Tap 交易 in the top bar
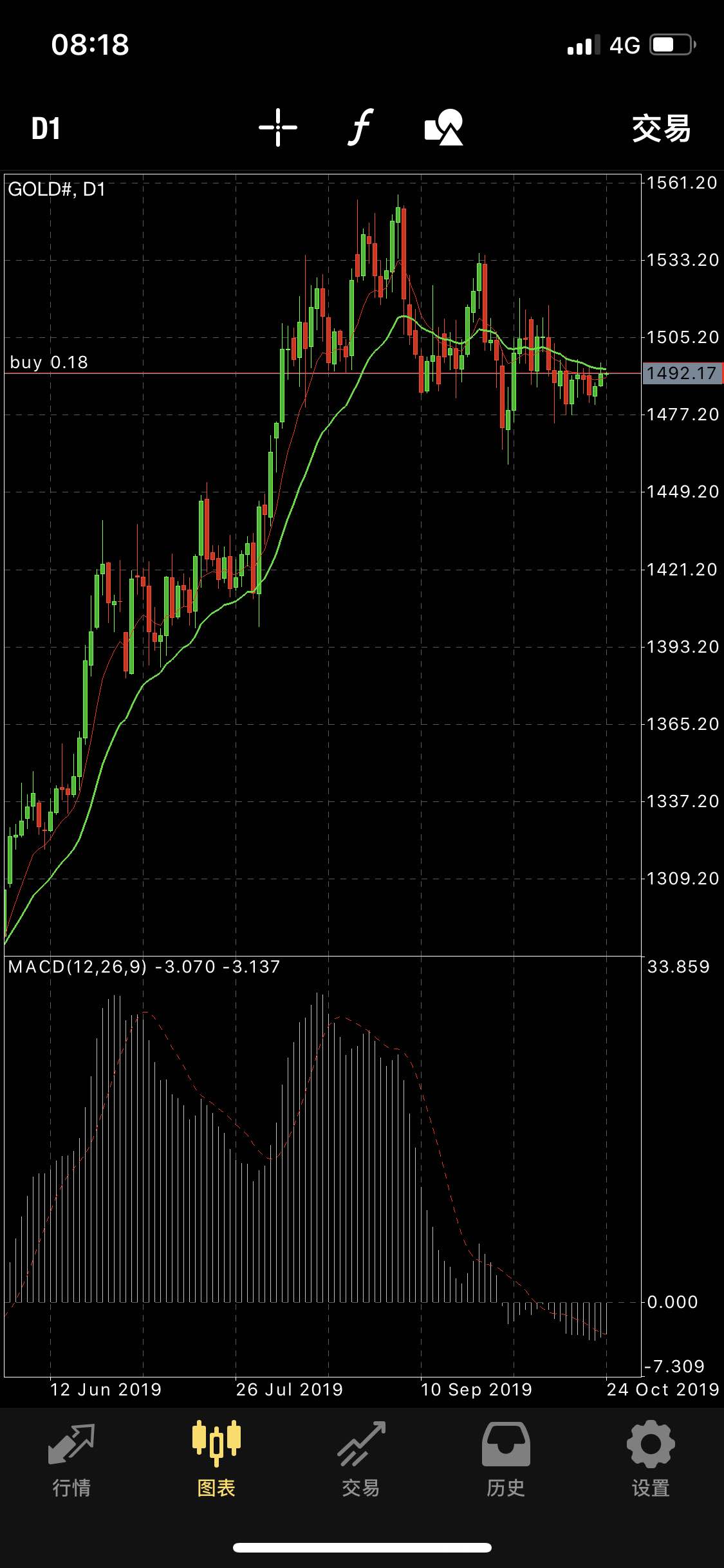This screenshot has height=1568, width=724. 662,129
